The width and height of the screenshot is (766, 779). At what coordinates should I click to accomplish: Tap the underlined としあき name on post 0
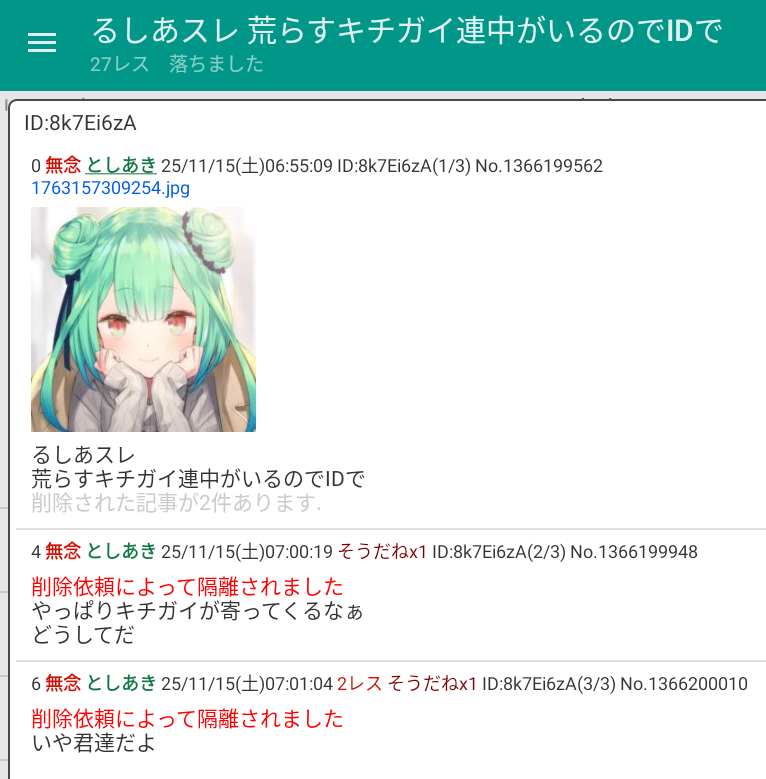pos(121,165)
